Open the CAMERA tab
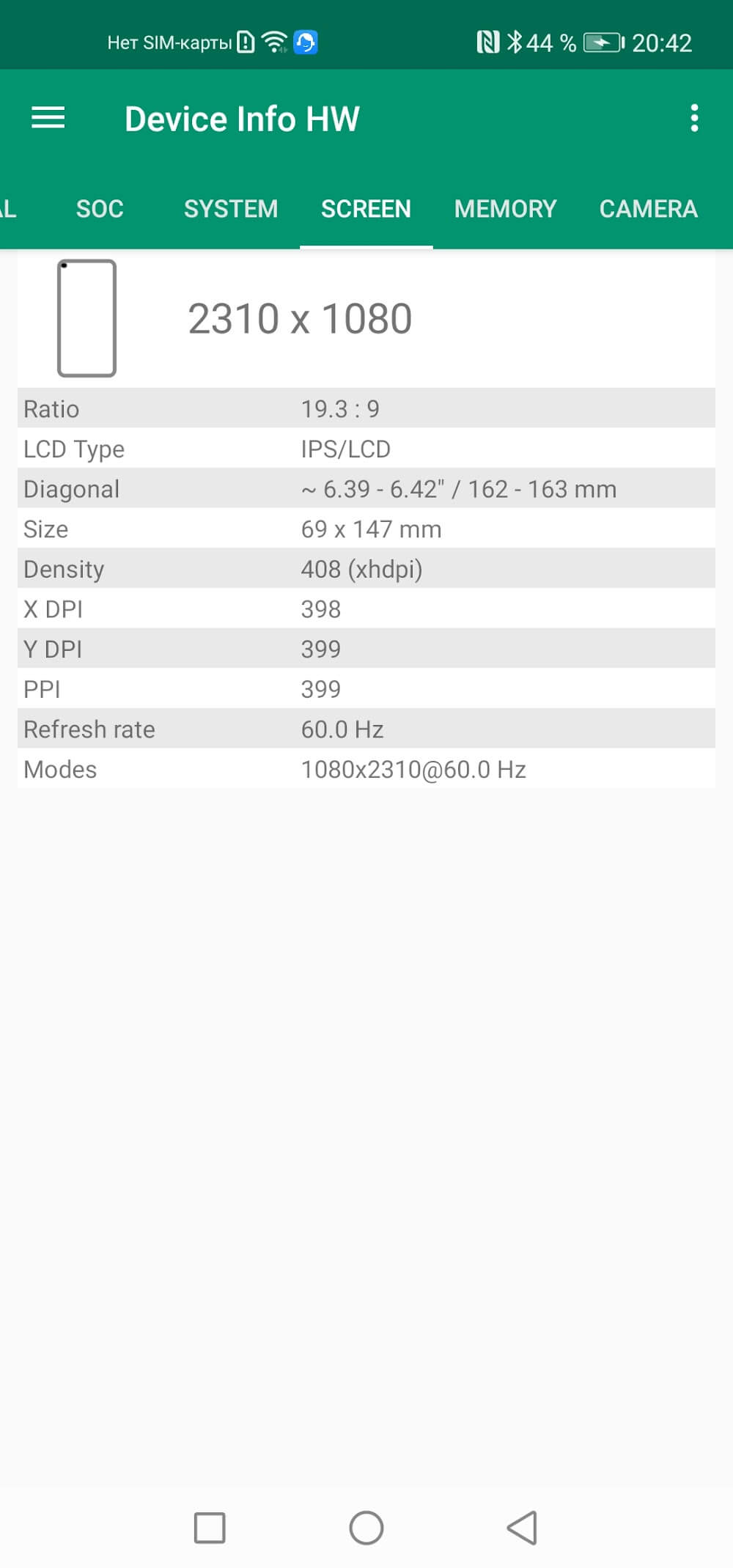The image size is (733, 1568). (648, 209)
